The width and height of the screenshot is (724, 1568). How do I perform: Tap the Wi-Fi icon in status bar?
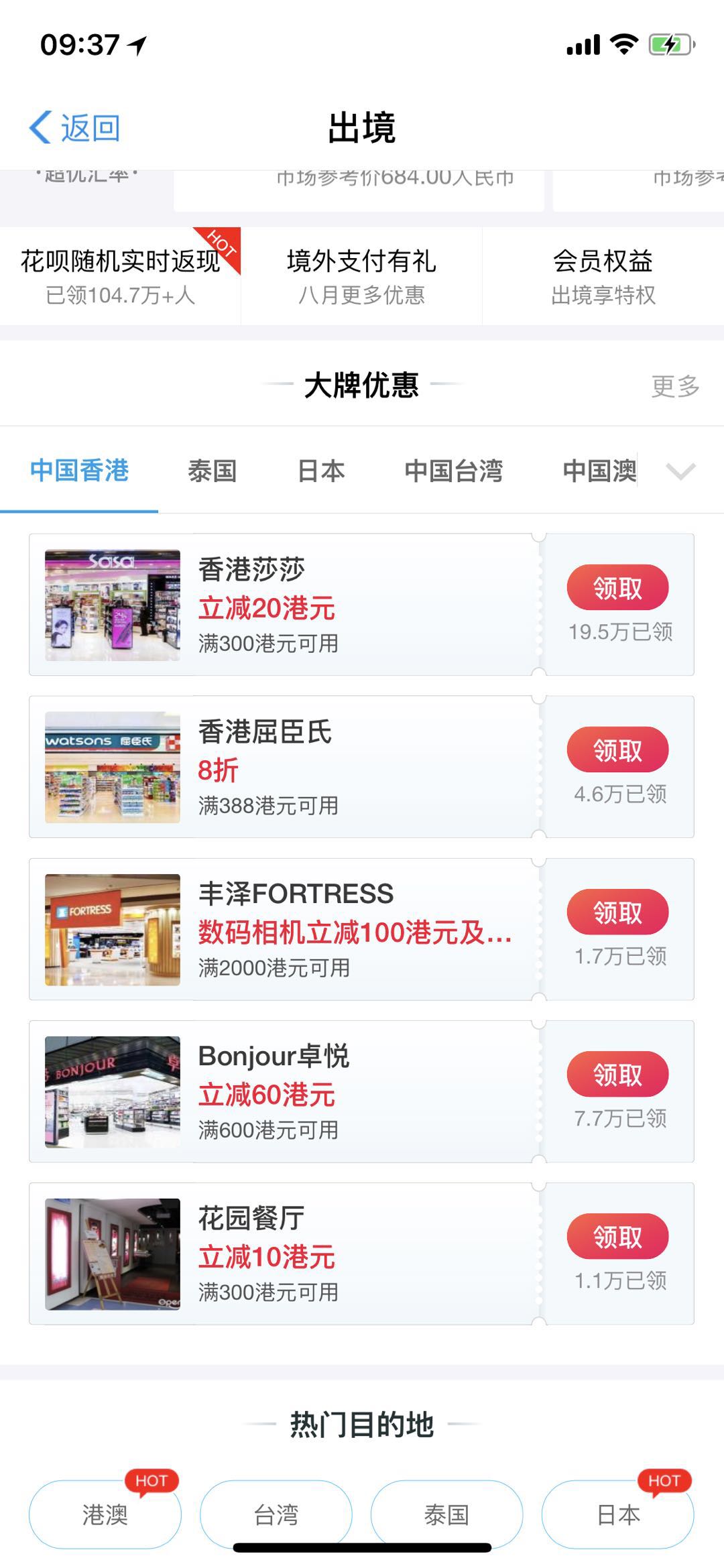(x=624, y=43)
